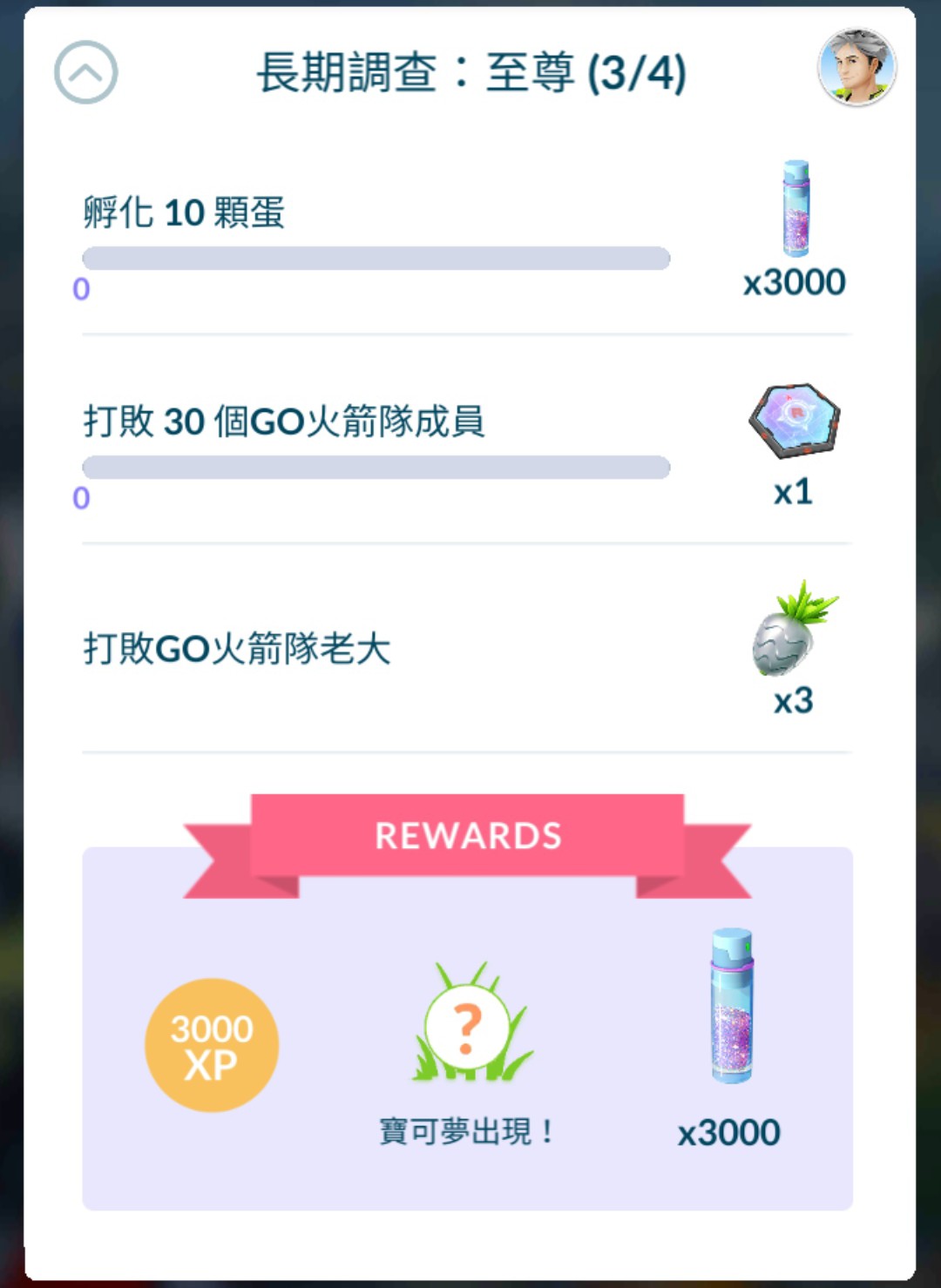This screenshot has width=941, height=1288.
Task: Tap Professor Willow's avatar icon
Action: pyautogui.click(x=856, y=67)
